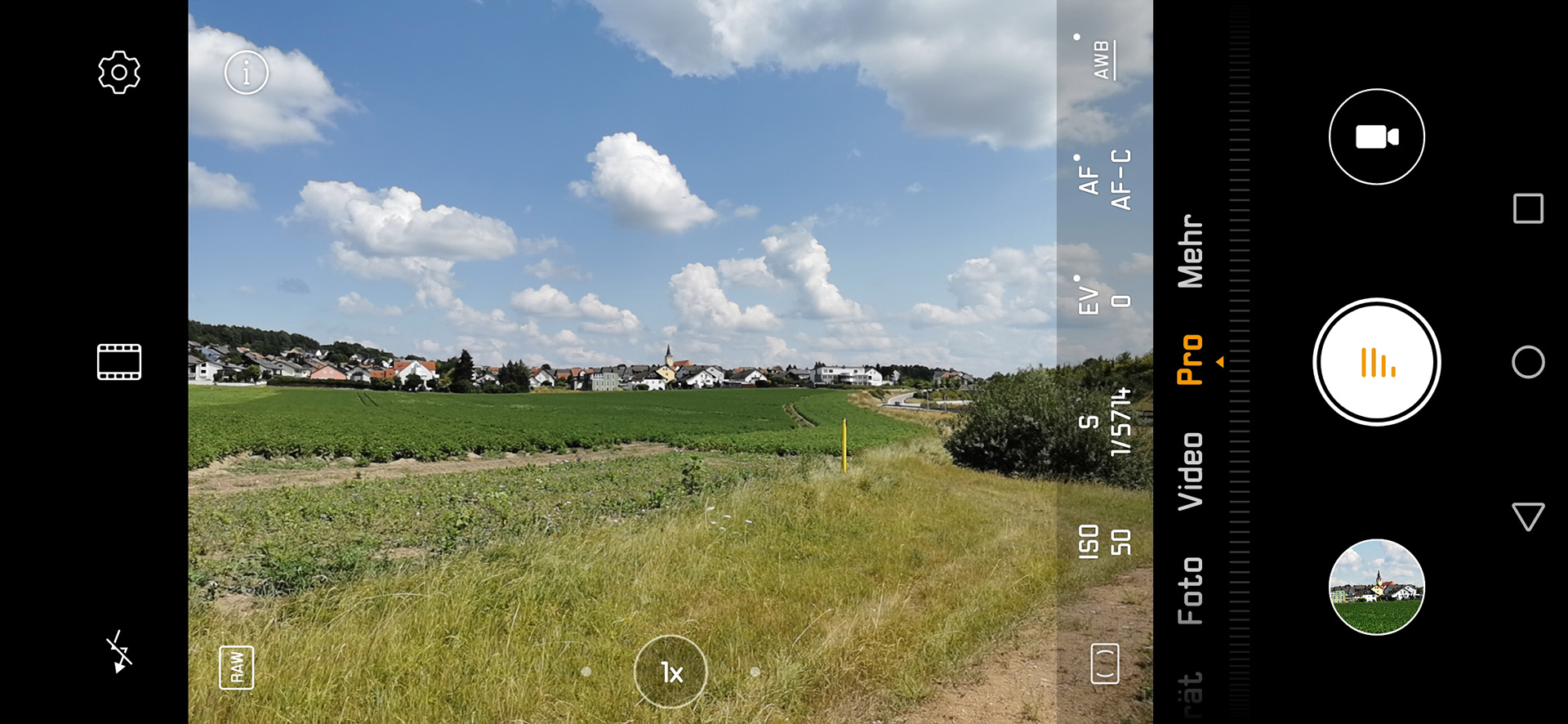Start video recording with camcorder button

[1376, 136]
